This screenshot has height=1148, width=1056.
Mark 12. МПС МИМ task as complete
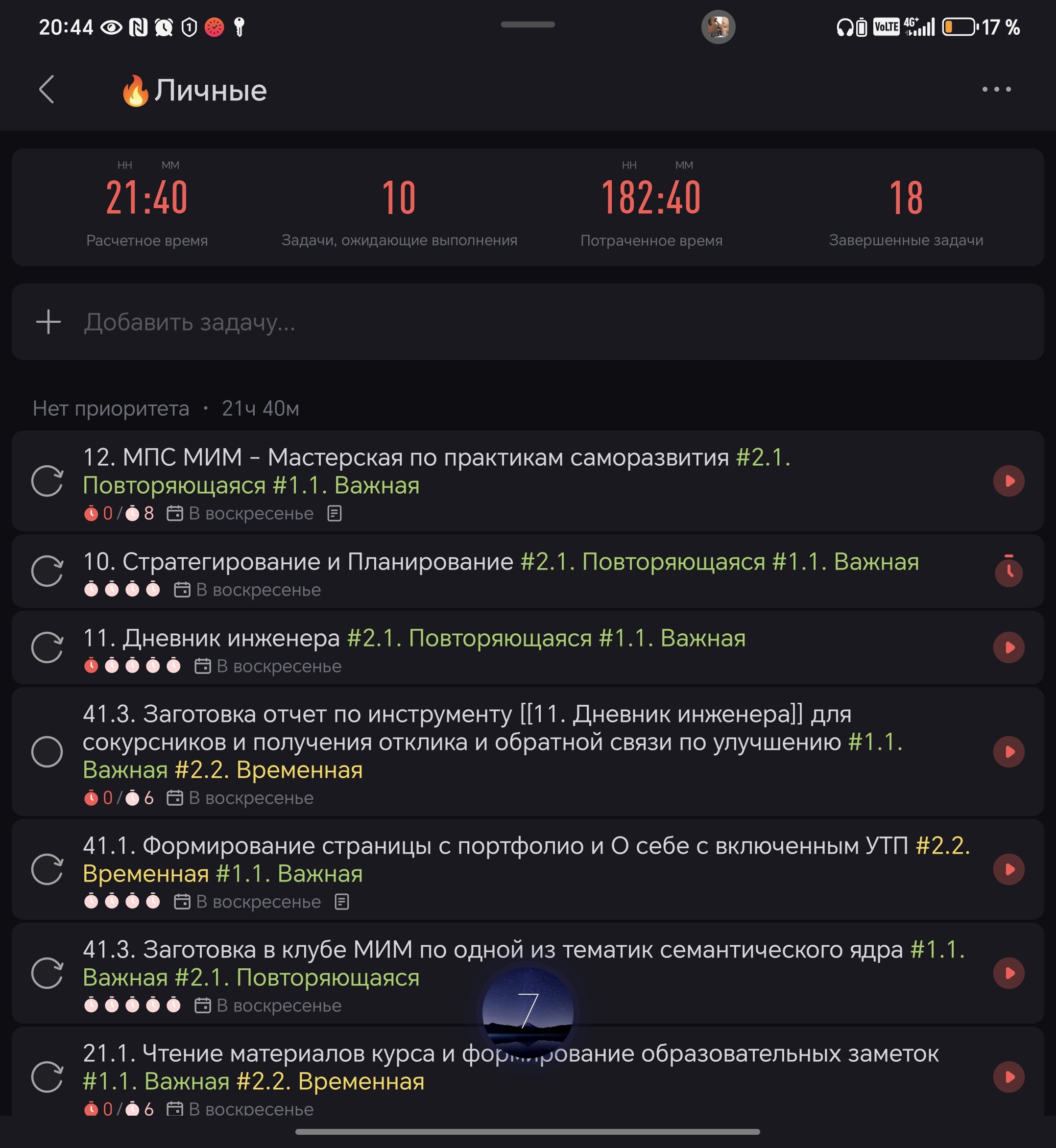(47, 481)
